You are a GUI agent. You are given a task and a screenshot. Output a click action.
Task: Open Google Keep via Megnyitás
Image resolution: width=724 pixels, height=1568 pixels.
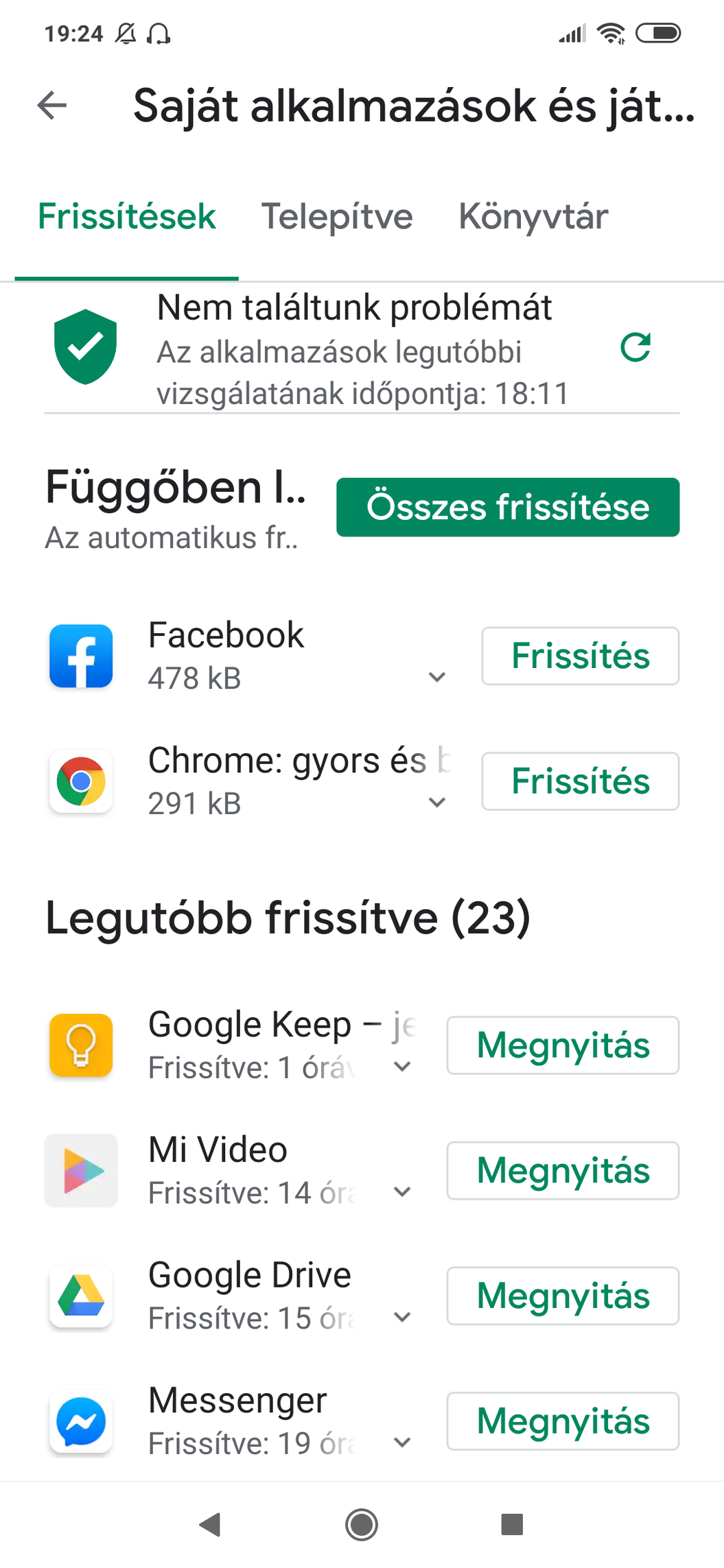(563, 1045)
